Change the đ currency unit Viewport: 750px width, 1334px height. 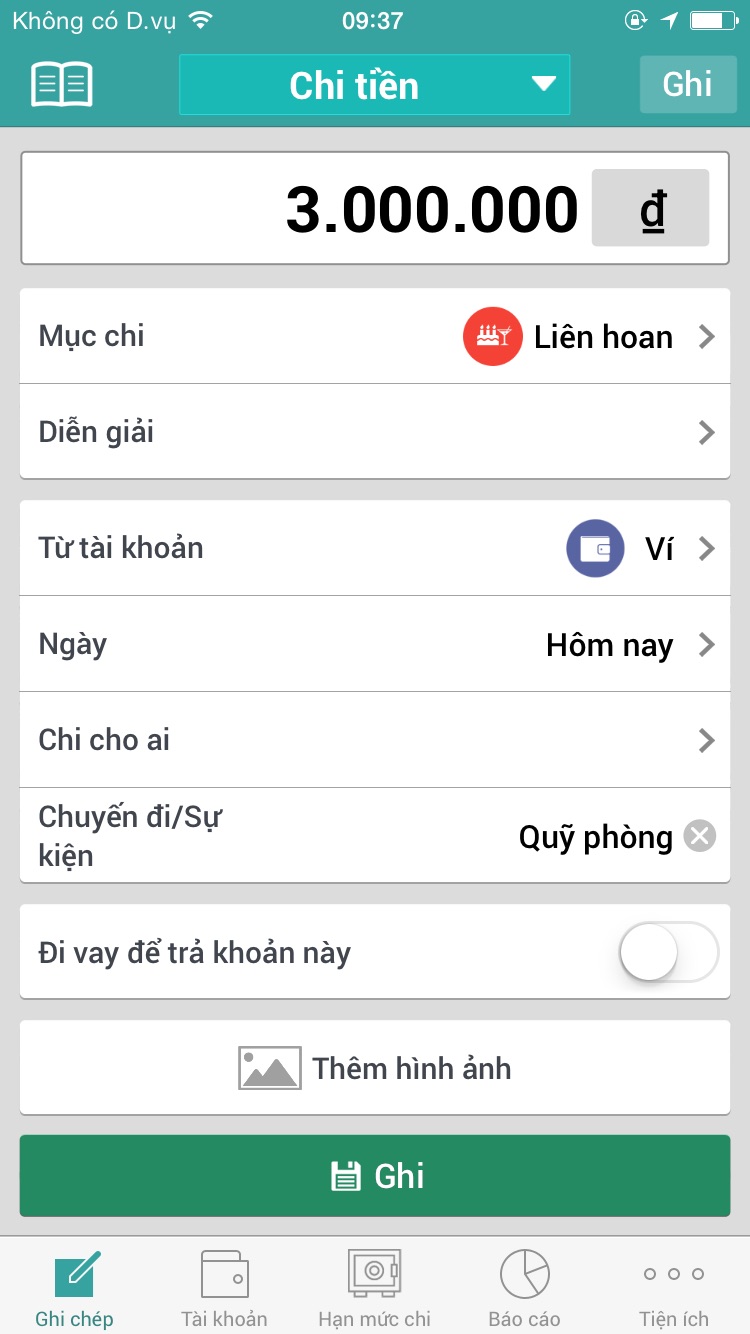tap(651, 208)
